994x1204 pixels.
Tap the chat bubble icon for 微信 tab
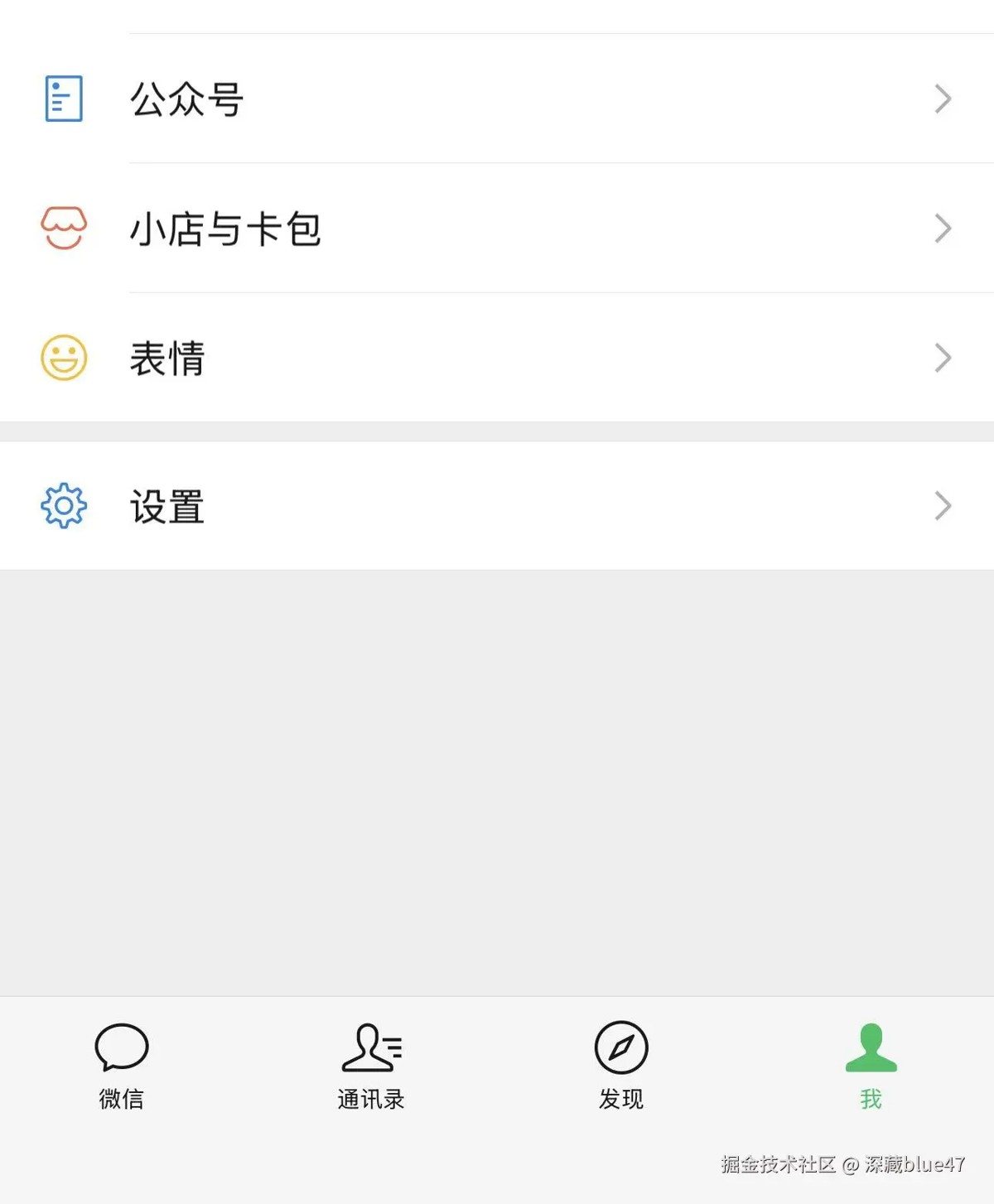(x=123, y=1051)
